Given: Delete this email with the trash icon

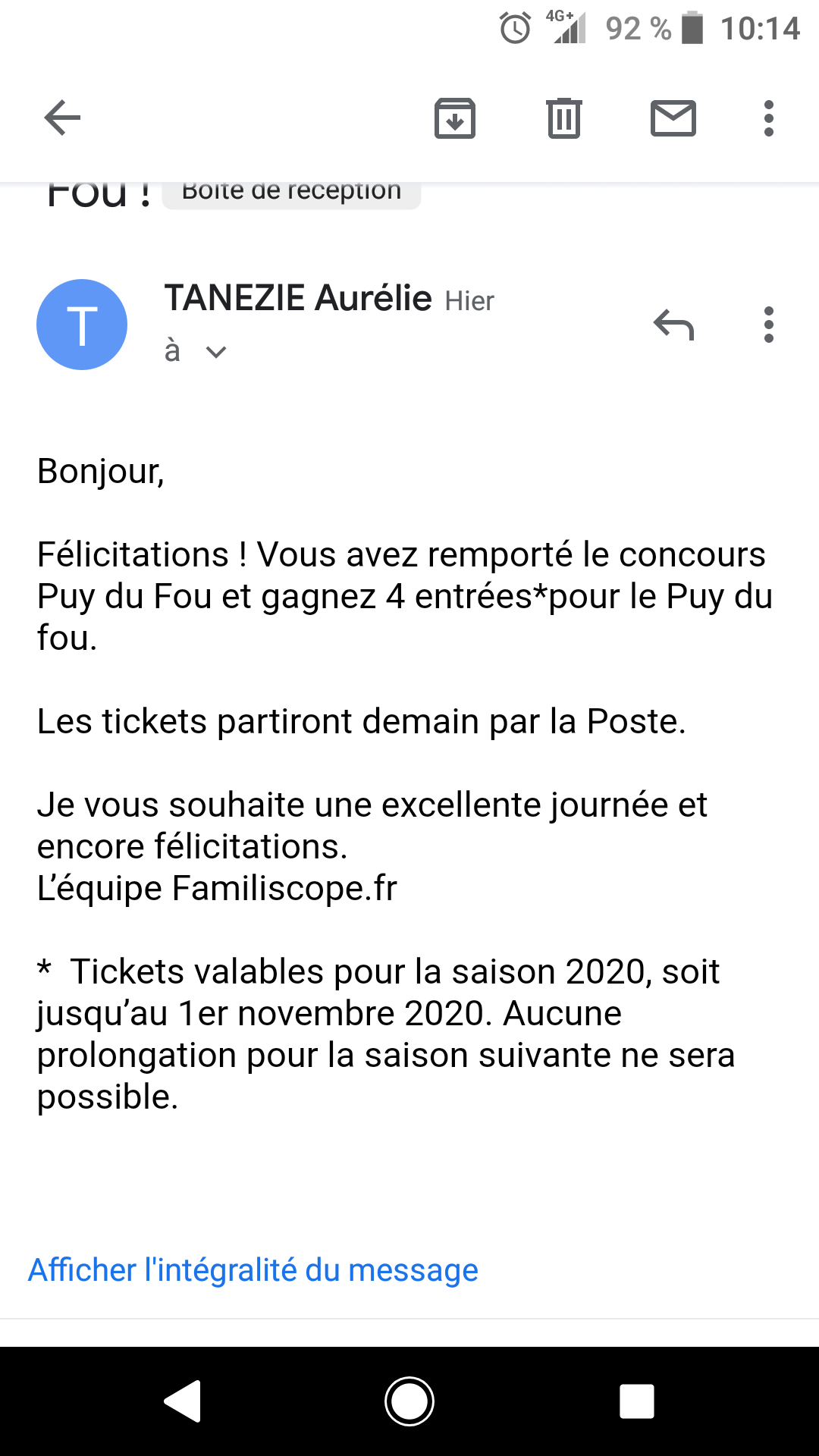Looking at the screenshot, I should coord(564,118).
